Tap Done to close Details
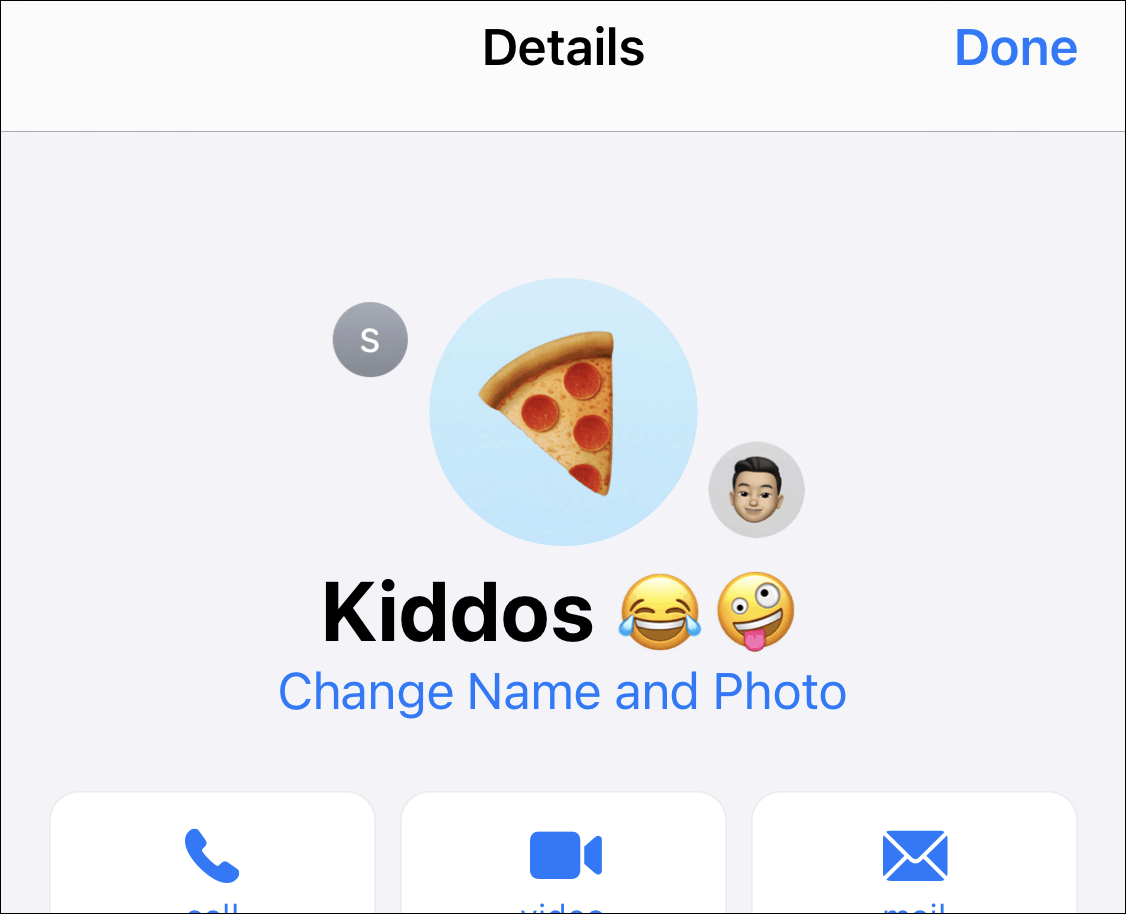The height and width of the screenshot is (914, 1126). click(1015, 48)
